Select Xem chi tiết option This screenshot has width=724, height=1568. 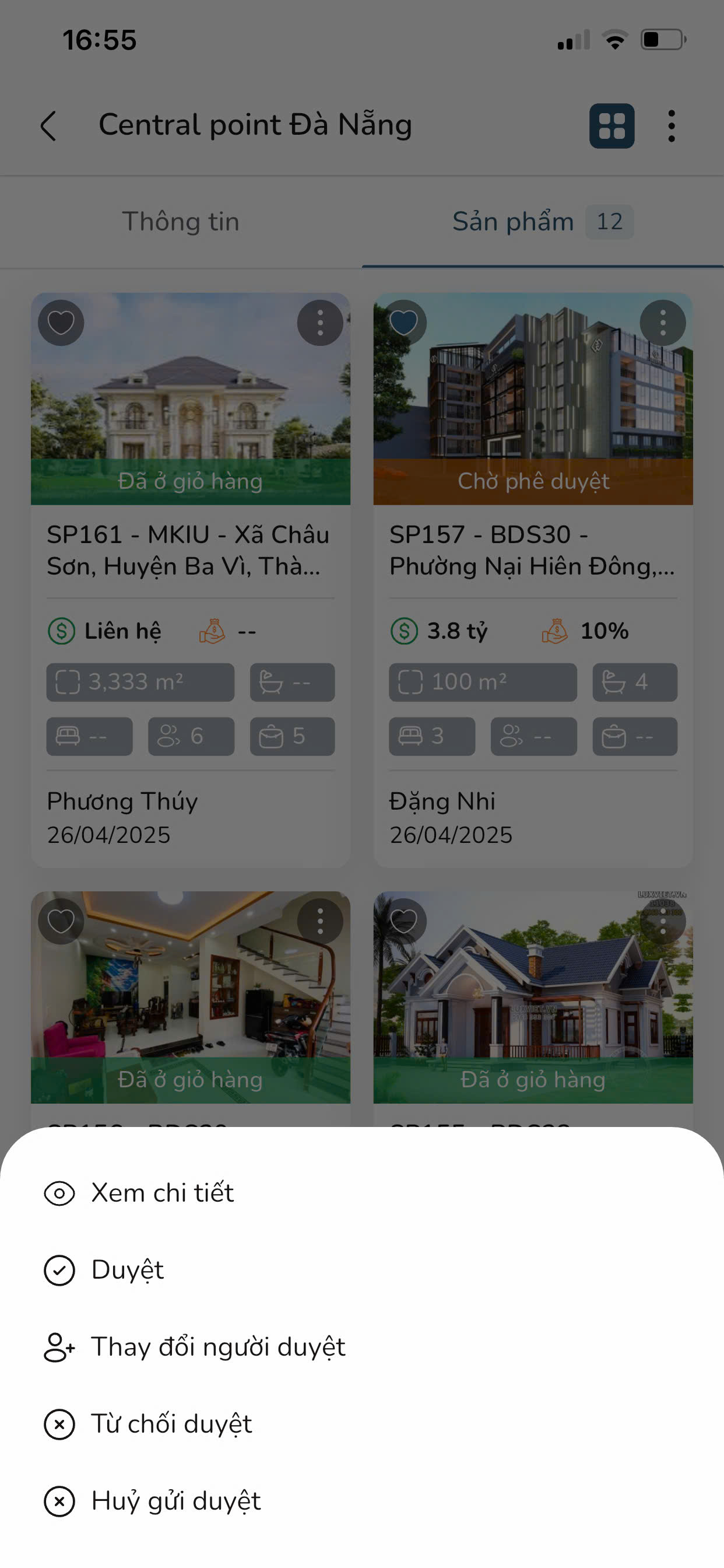pyautogui.click(x=162, y=1193)
